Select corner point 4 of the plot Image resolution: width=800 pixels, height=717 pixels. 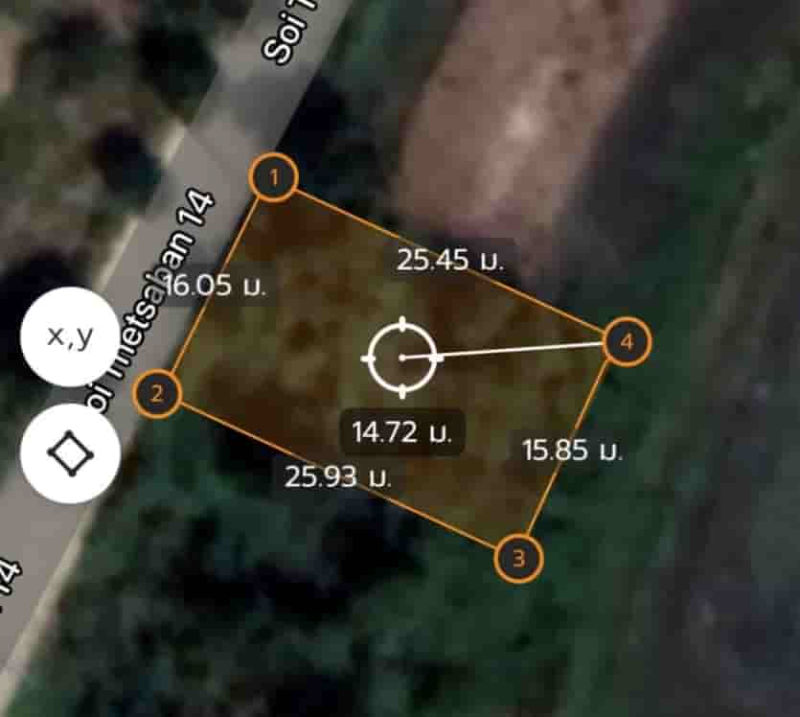tap(627, 342)
